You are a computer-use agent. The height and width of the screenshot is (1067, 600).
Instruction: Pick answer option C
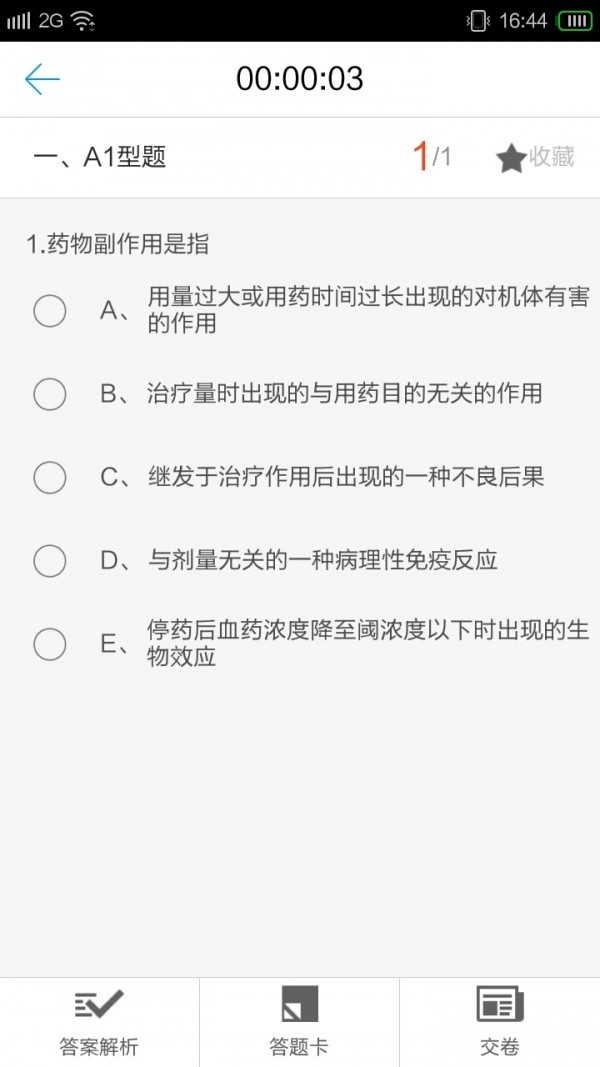50,477
